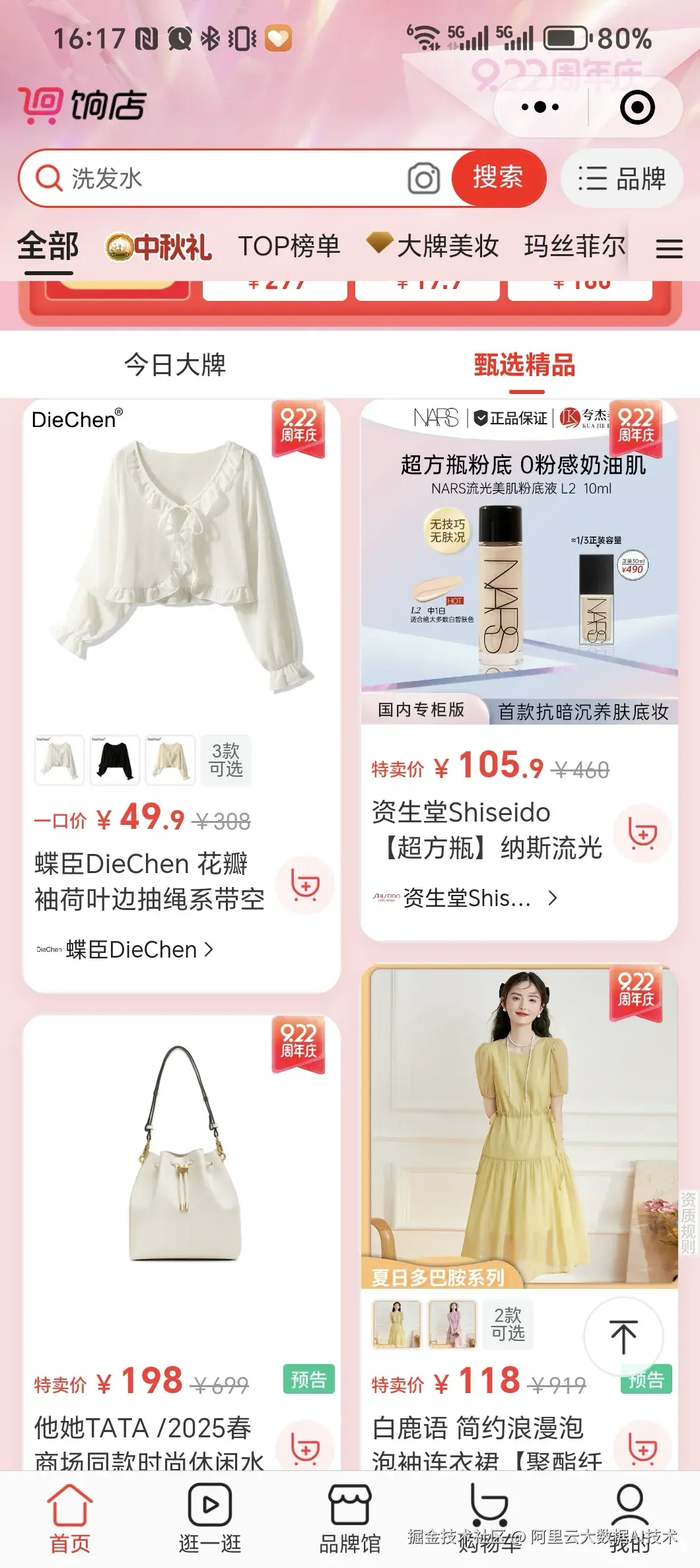Screen dimensions: 700x1568
Task: Open the mini-program three-dot menu
Action: click(540, 107)
